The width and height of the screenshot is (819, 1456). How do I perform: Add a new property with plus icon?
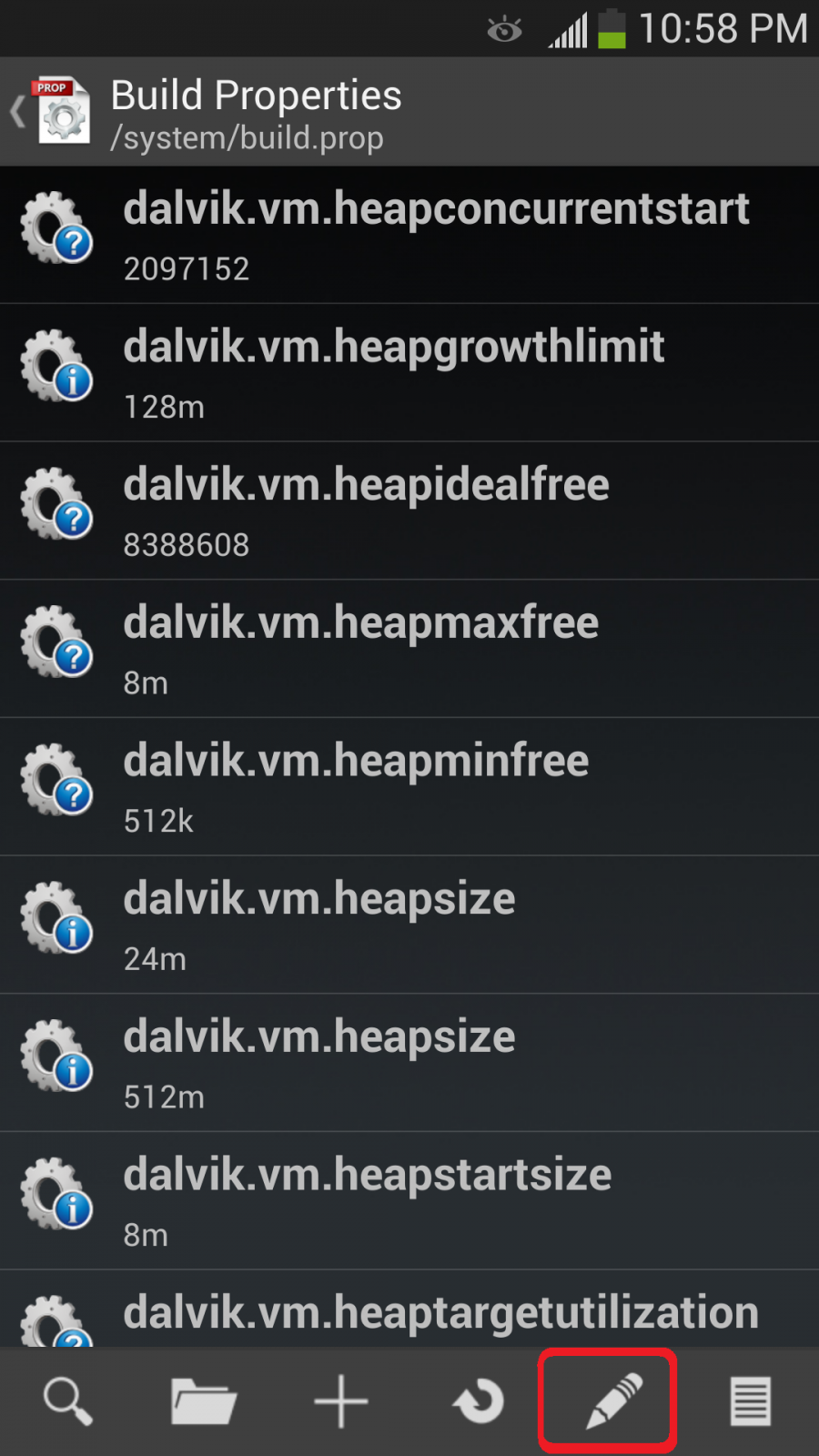341,1401
